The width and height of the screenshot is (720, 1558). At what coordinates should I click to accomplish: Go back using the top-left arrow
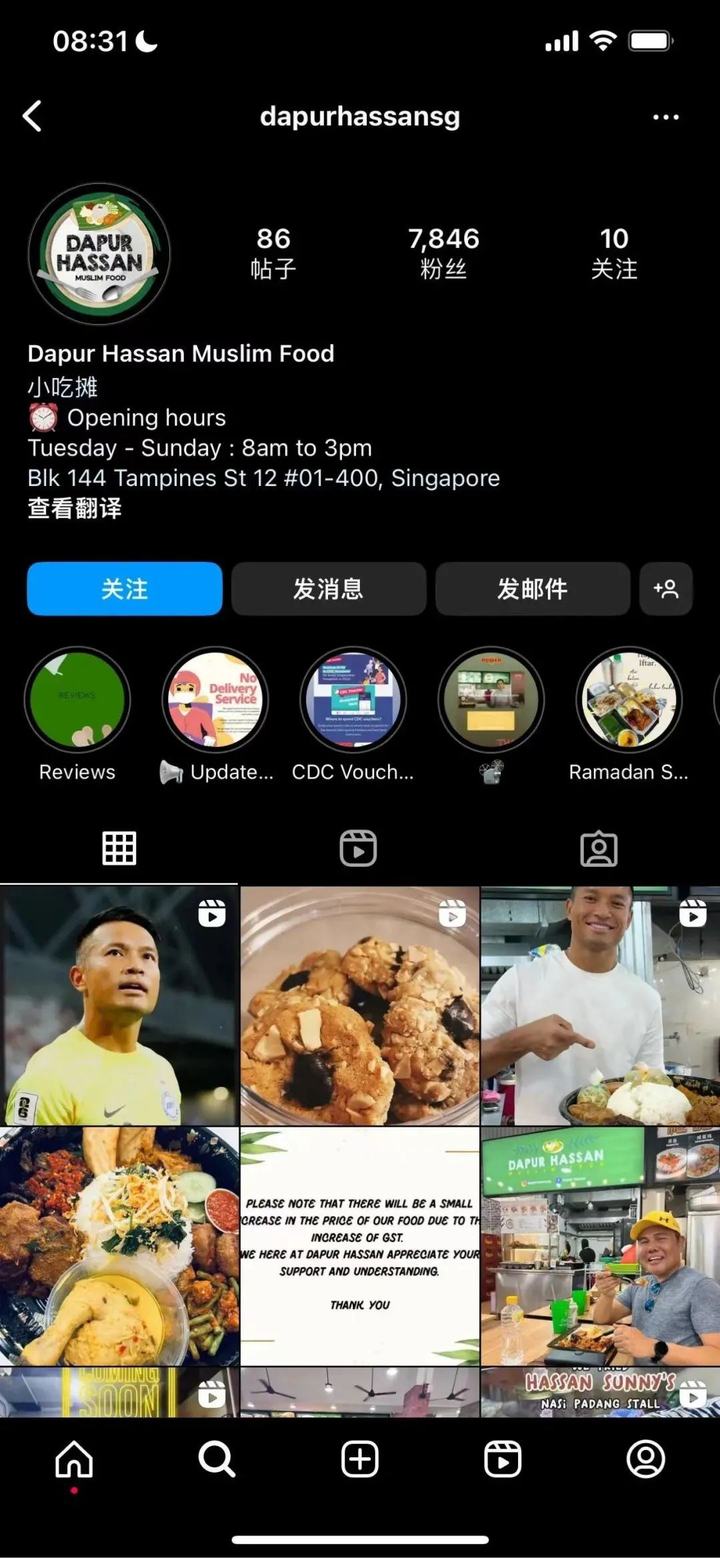[x=32, y=116]
